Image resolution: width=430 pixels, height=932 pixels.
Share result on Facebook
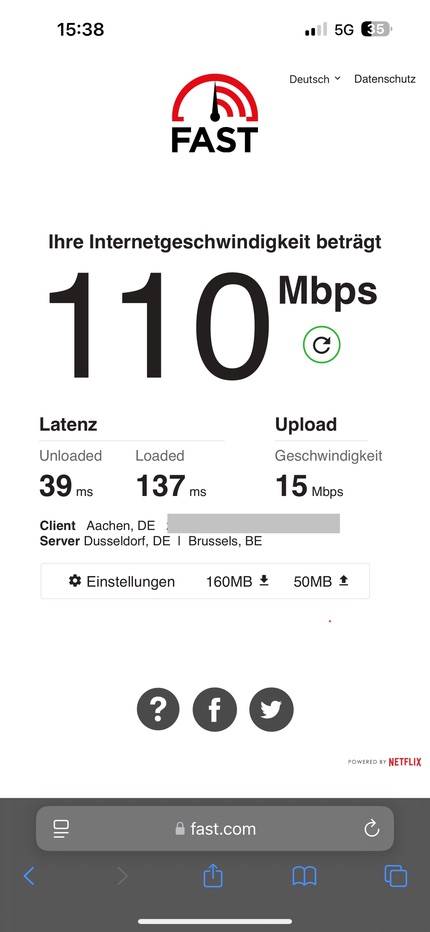pyautogui.click(x=215, y=709)
